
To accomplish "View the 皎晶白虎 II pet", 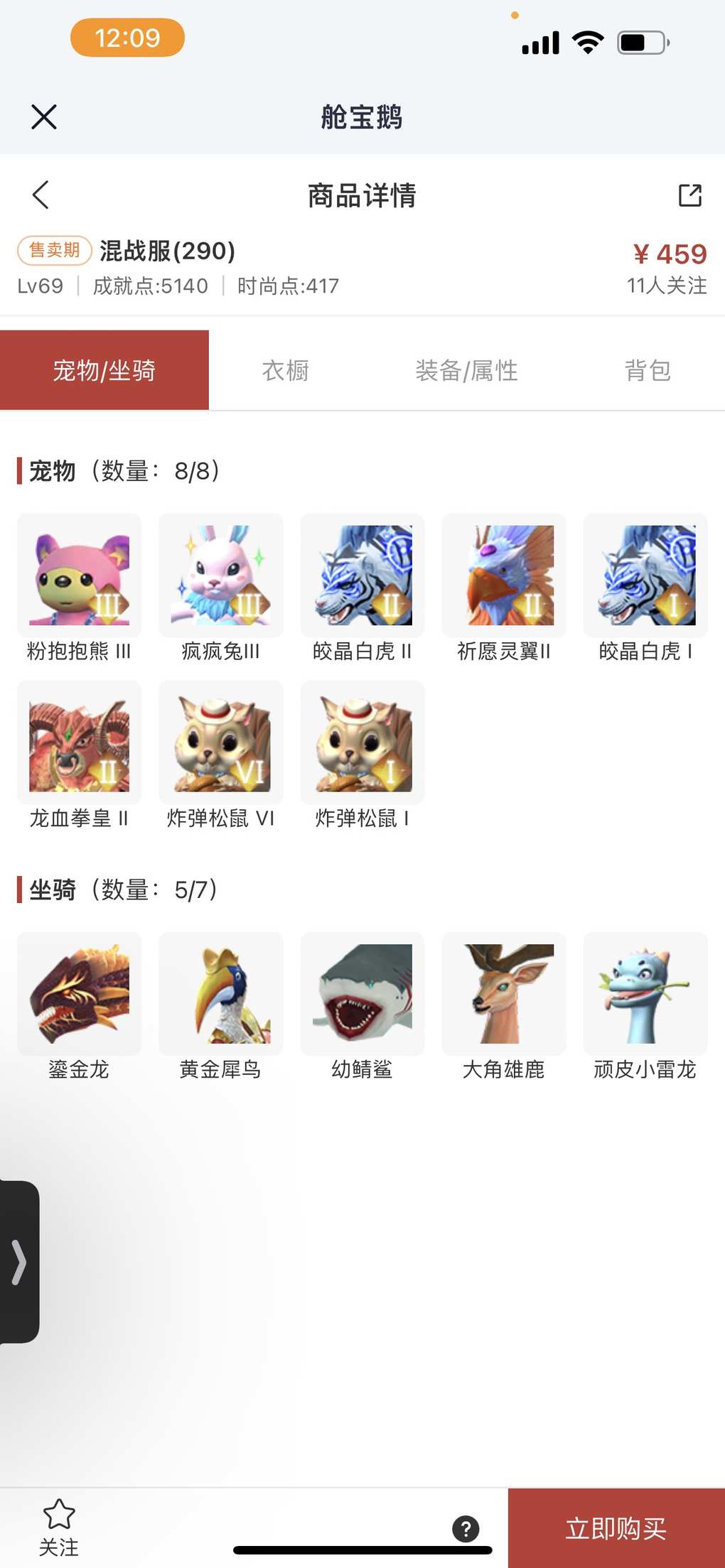I will [362, 575].
